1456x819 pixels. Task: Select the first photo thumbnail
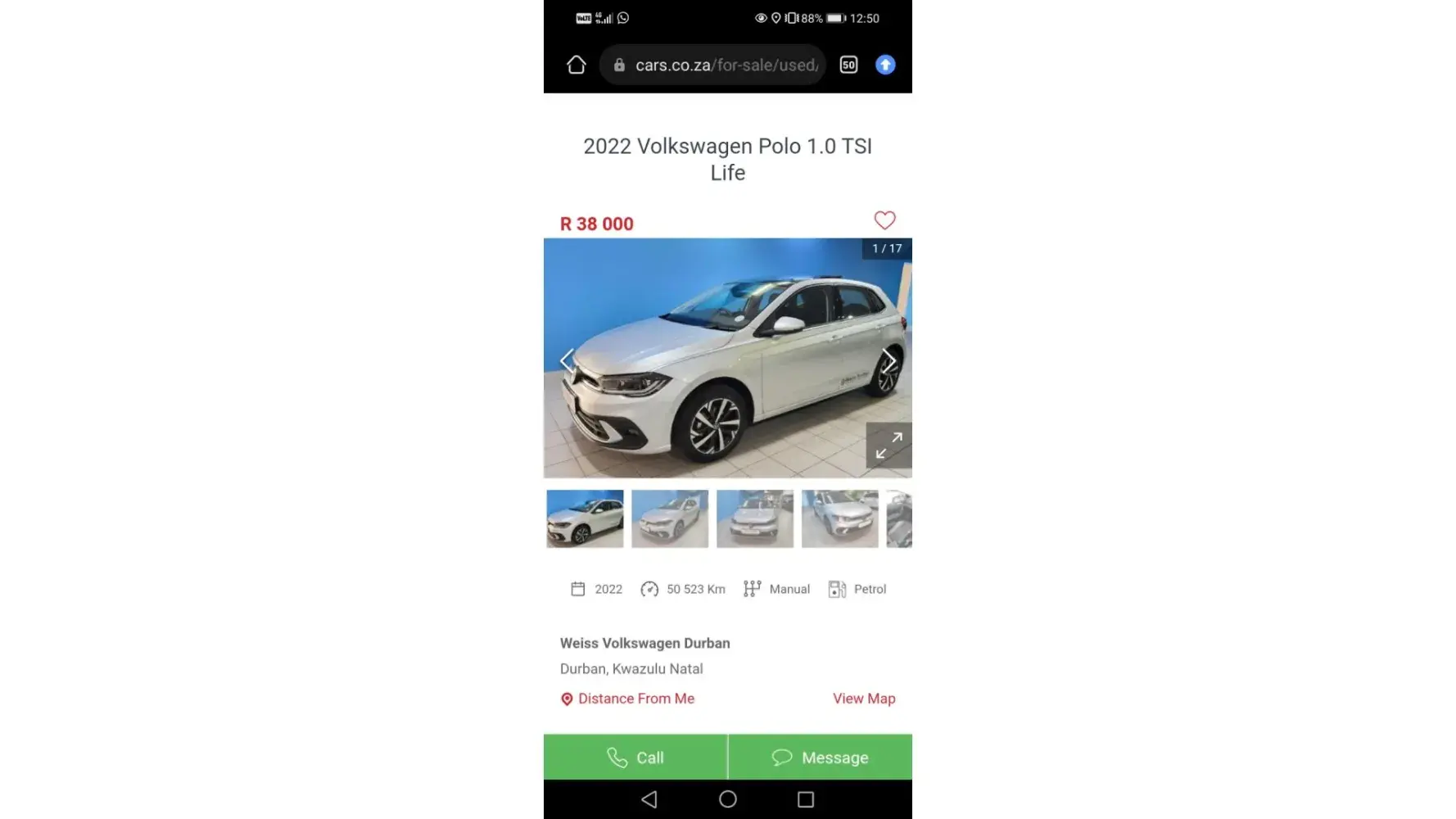tap(585, 518)
